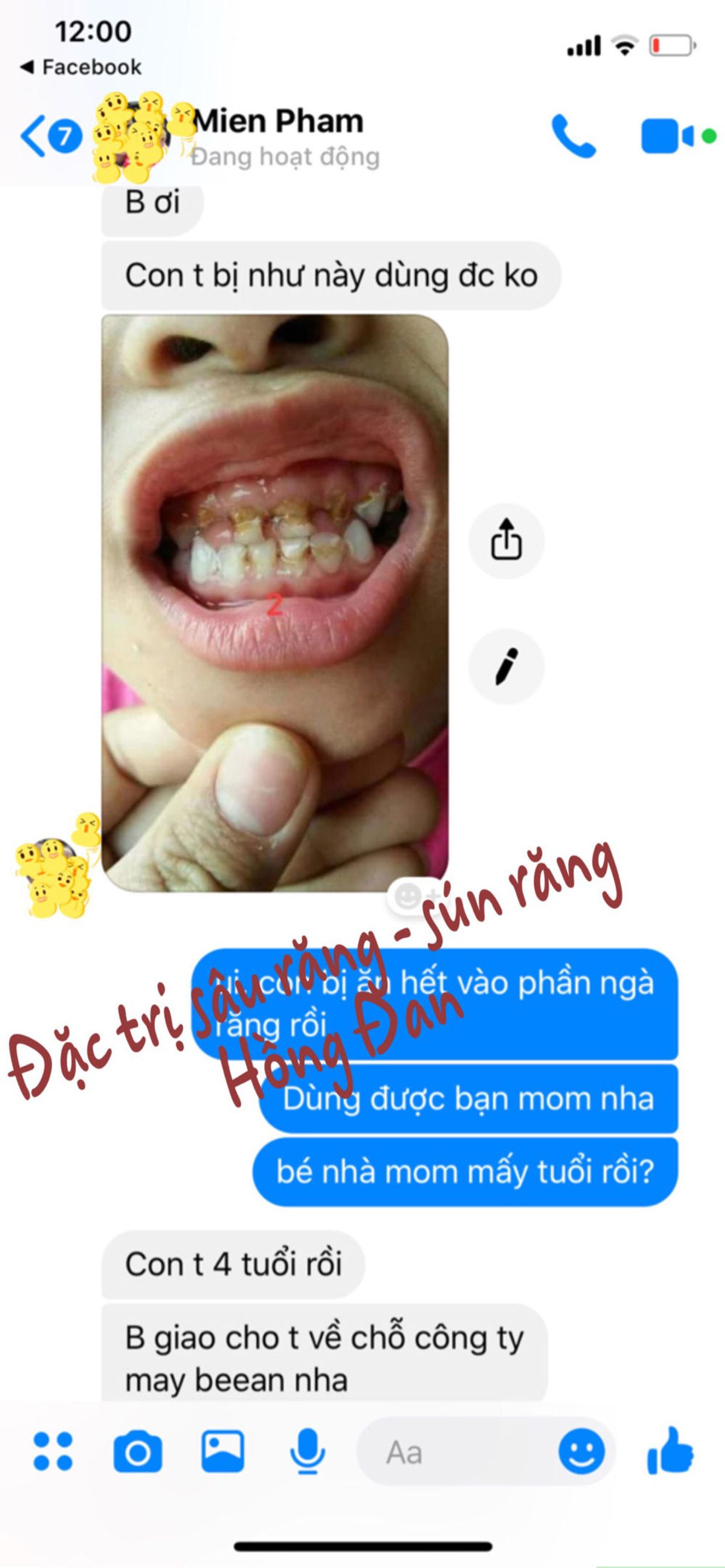This screenshot has height=1568, width=725.
Task: Start a voice call with Mien Pham
Action: click(573, 136)
